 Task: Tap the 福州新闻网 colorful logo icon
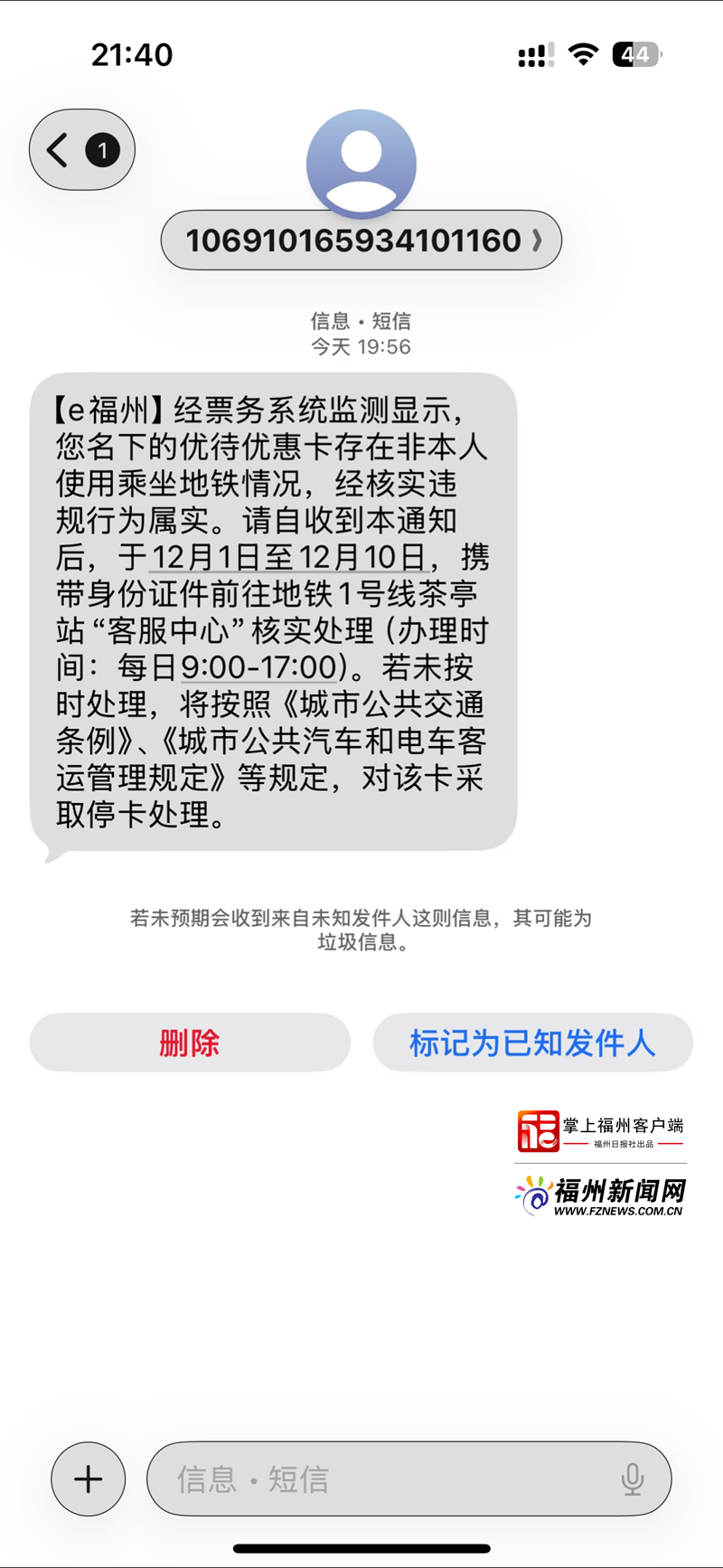pyautogui.click(x=535, y=1198)
